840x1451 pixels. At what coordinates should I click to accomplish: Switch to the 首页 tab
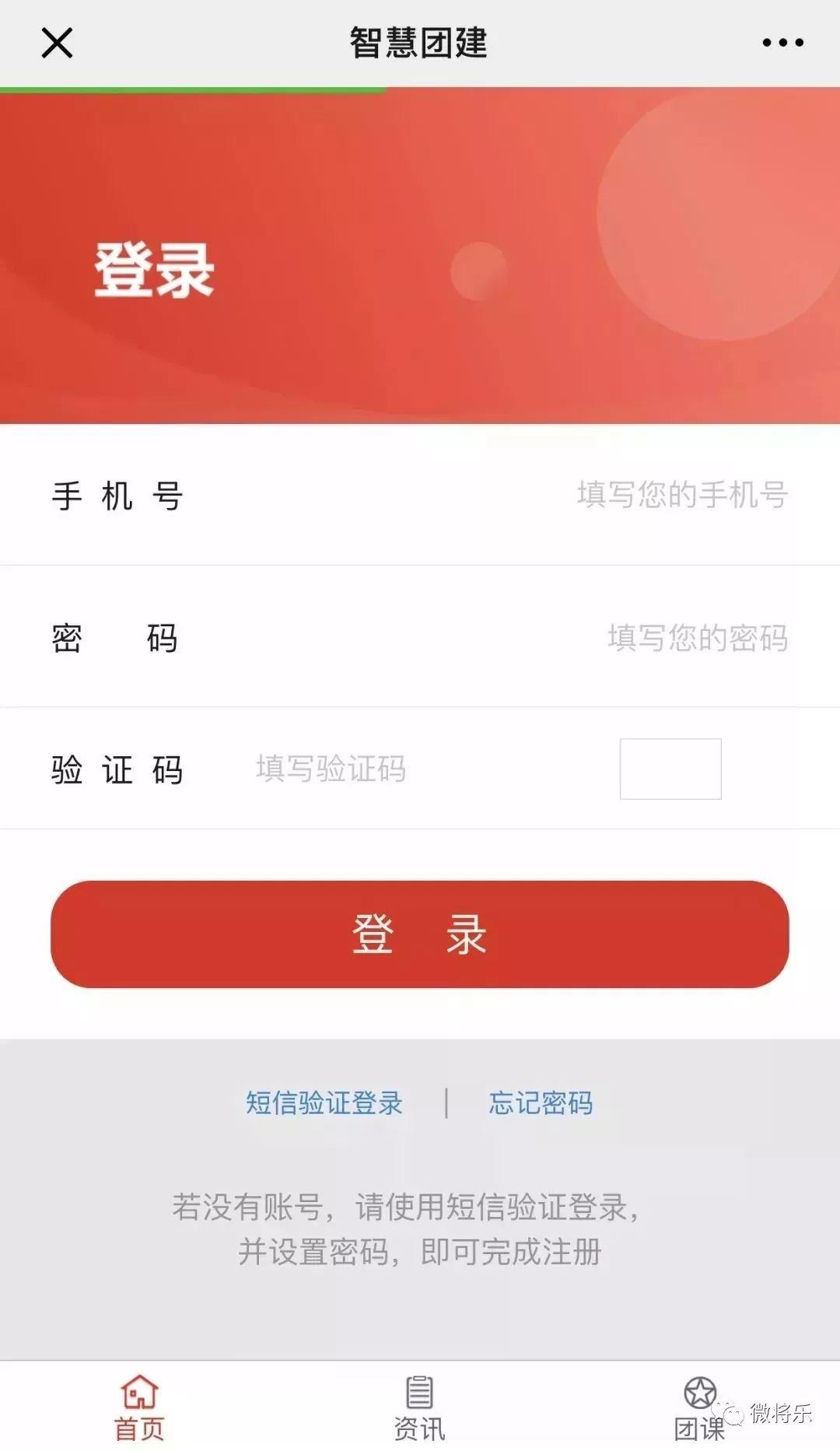(140, 1407)
